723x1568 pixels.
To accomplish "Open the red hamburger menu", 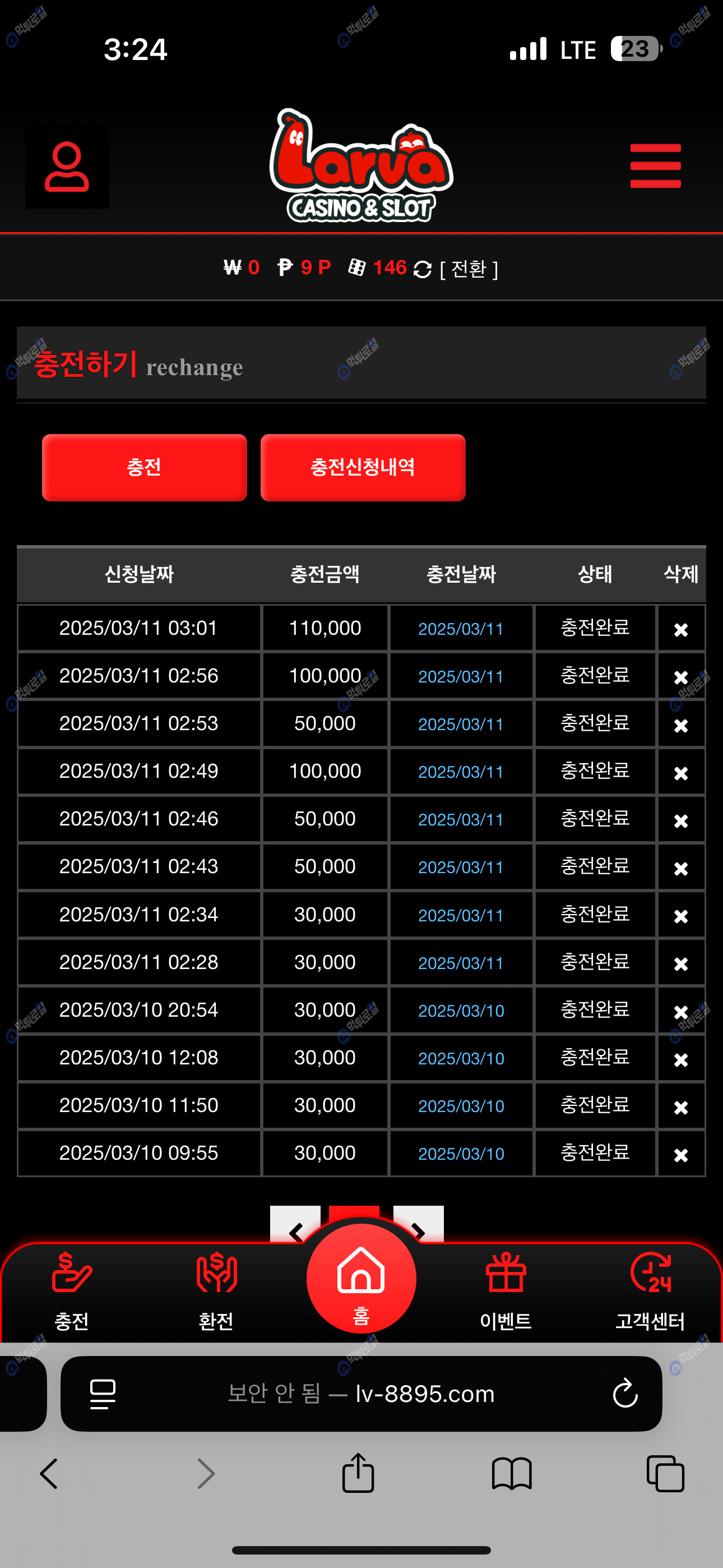I will (655, 166).
